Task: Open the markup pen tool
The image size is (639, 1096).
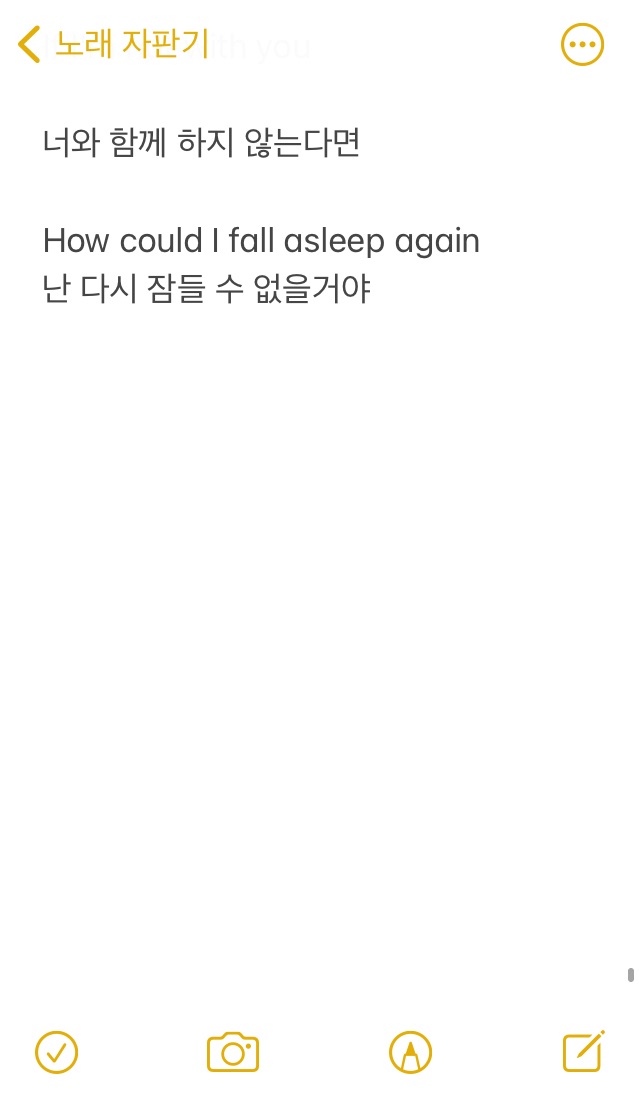Action: 410,1052
